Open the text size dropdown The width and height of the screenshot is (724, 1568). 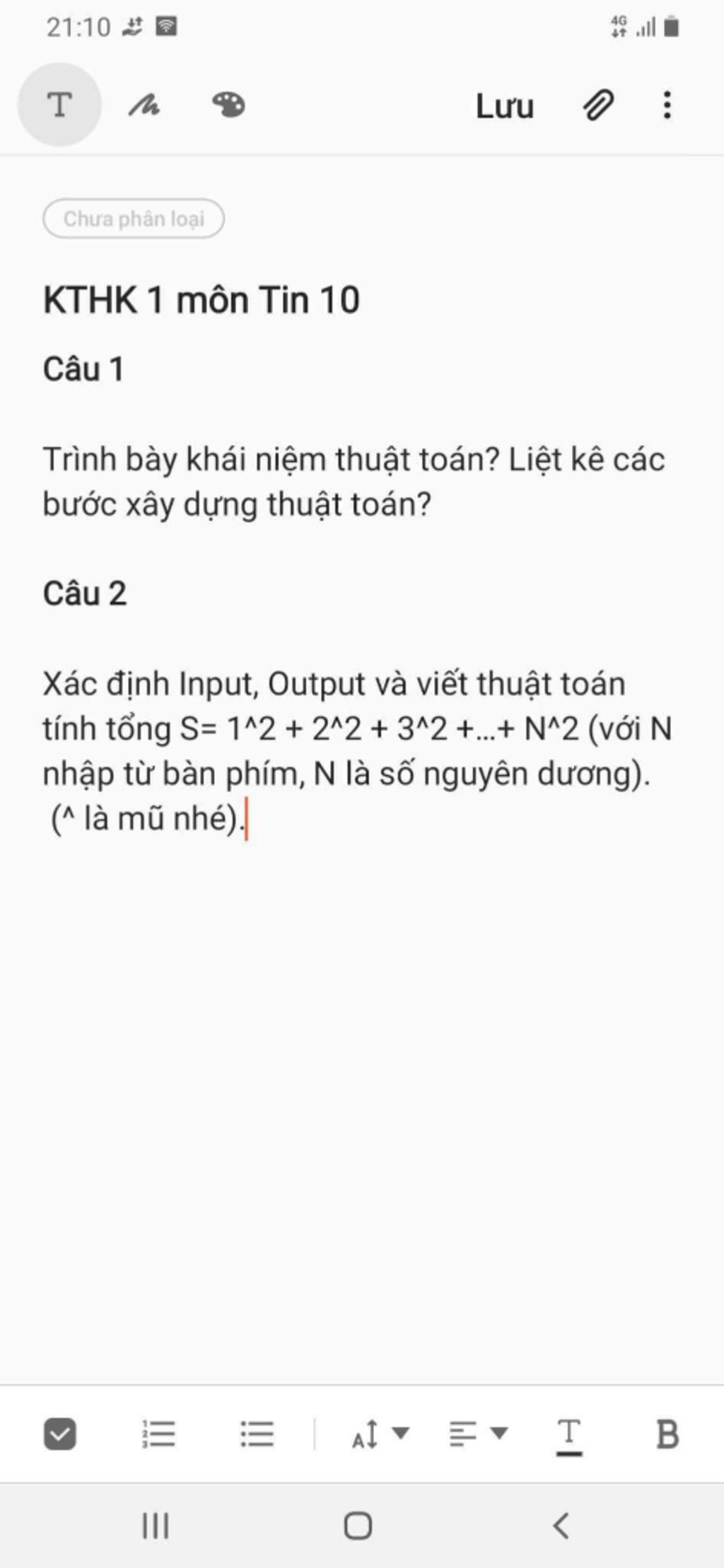(x=380, y=1434)
